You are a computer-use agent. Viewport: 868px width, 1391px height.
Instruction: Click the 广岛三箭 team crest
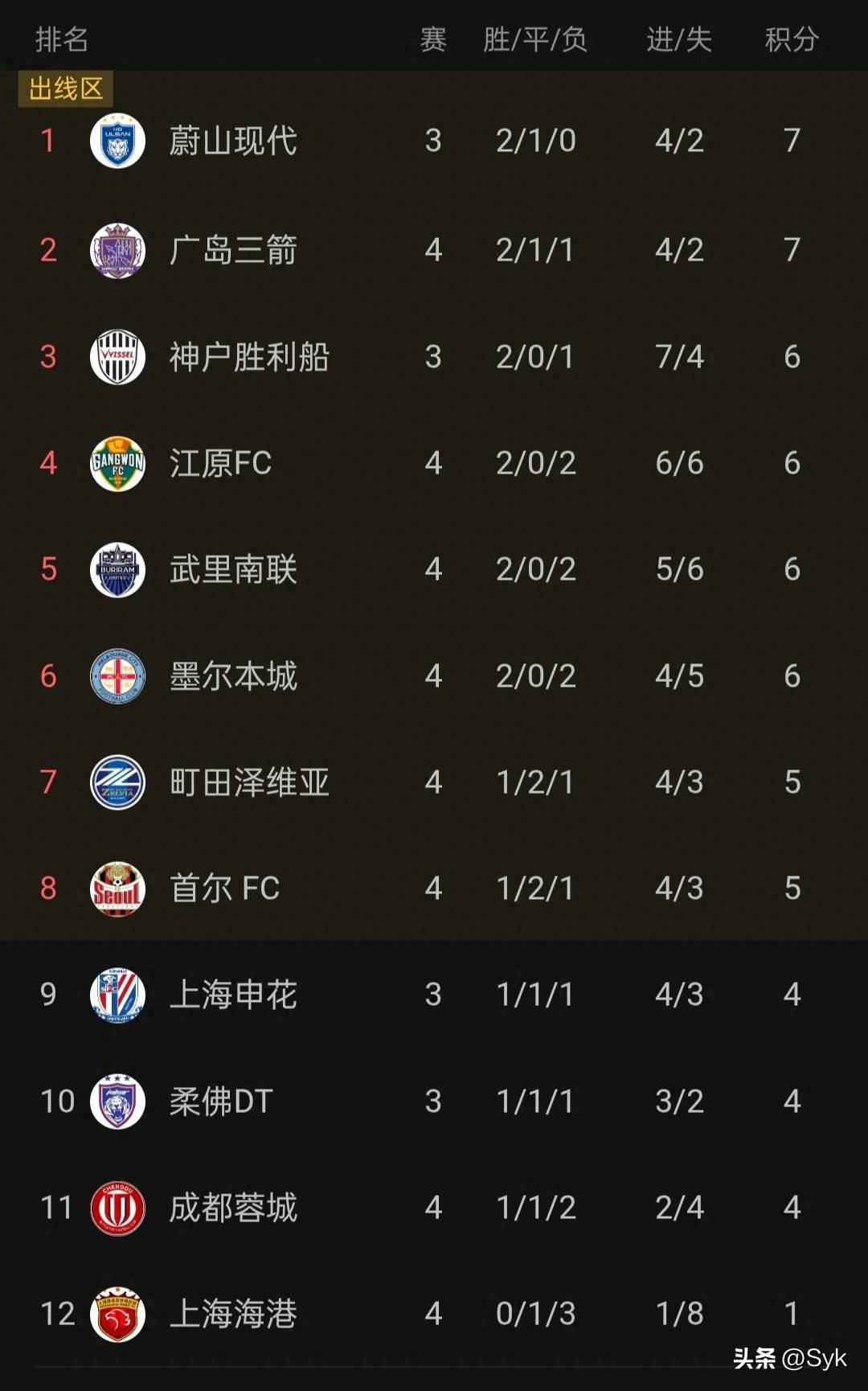[117, 249]
